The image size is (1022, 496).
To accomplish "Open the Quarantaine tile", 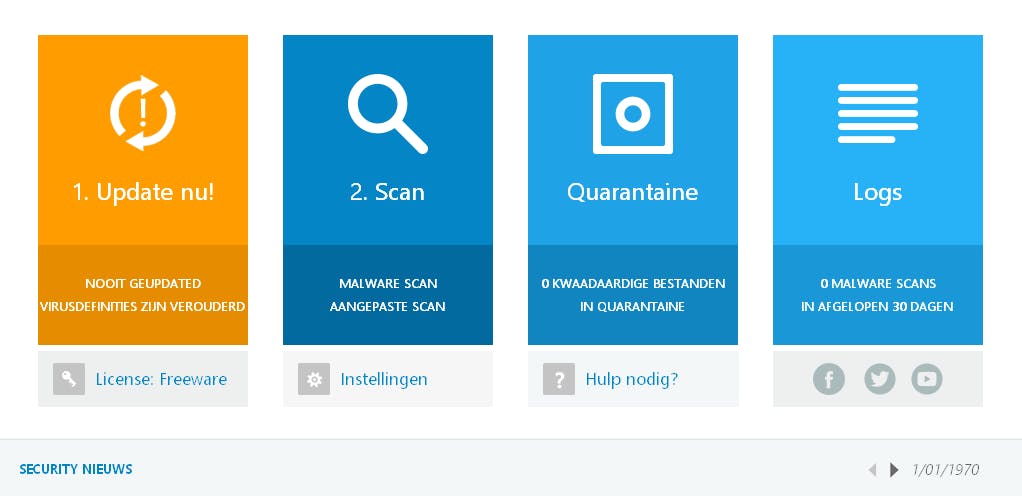I will (x=633, y=140).
